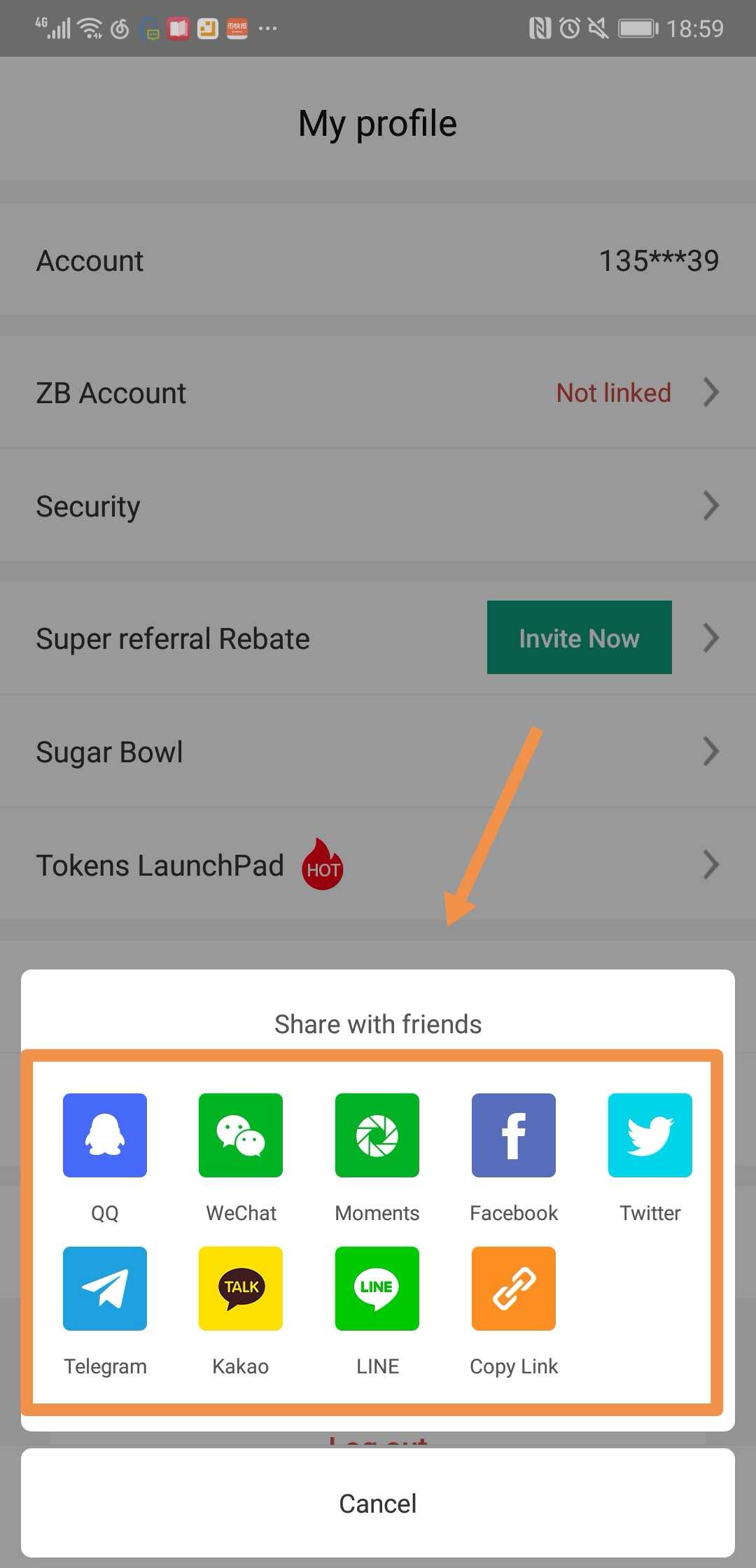756x1568 pixels.
Task: Share on Twitter
Action: coord(650,1135)
